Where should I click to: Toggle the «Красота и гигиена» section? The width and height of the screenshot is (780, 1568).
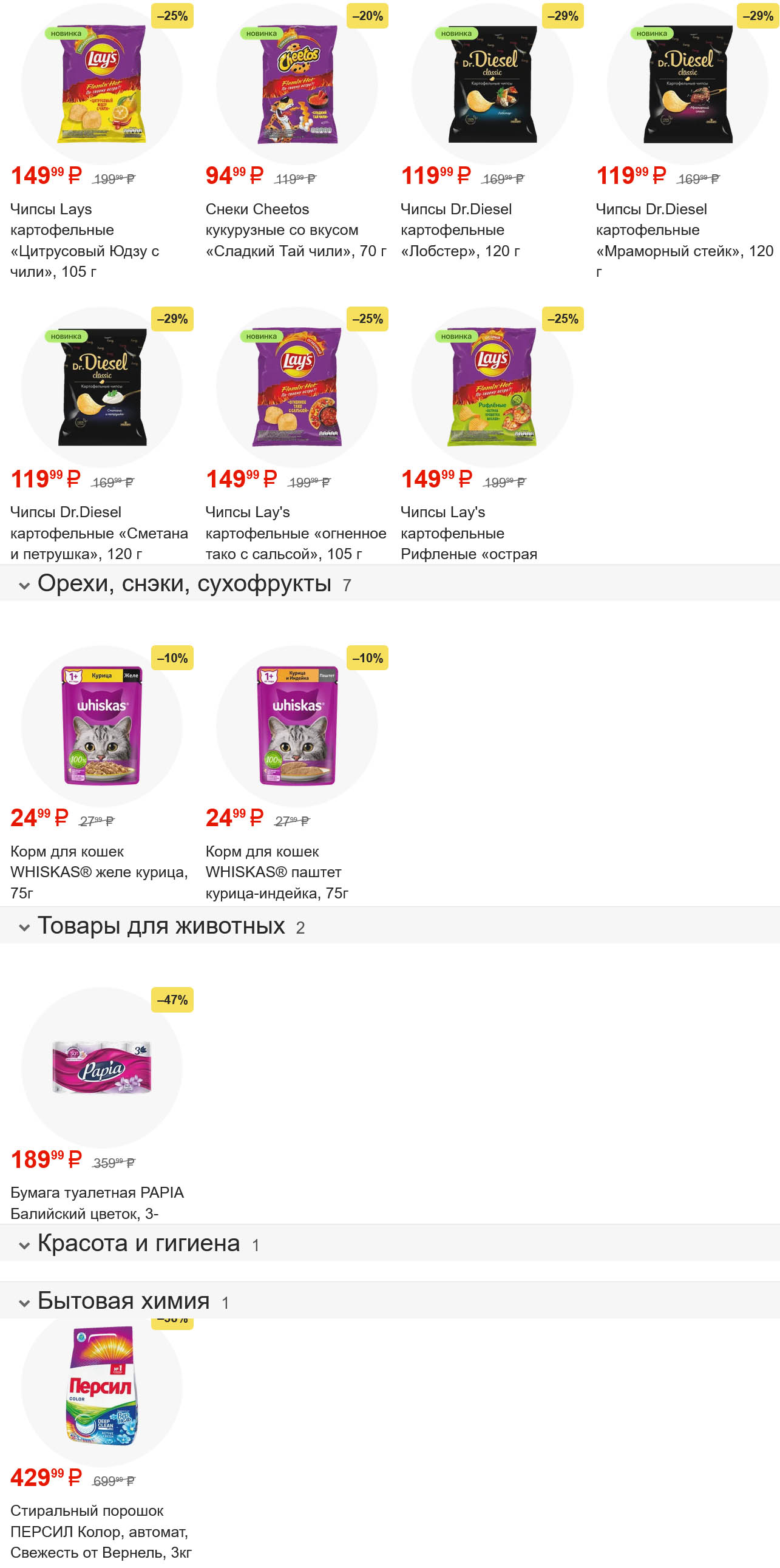(24, 1245)
